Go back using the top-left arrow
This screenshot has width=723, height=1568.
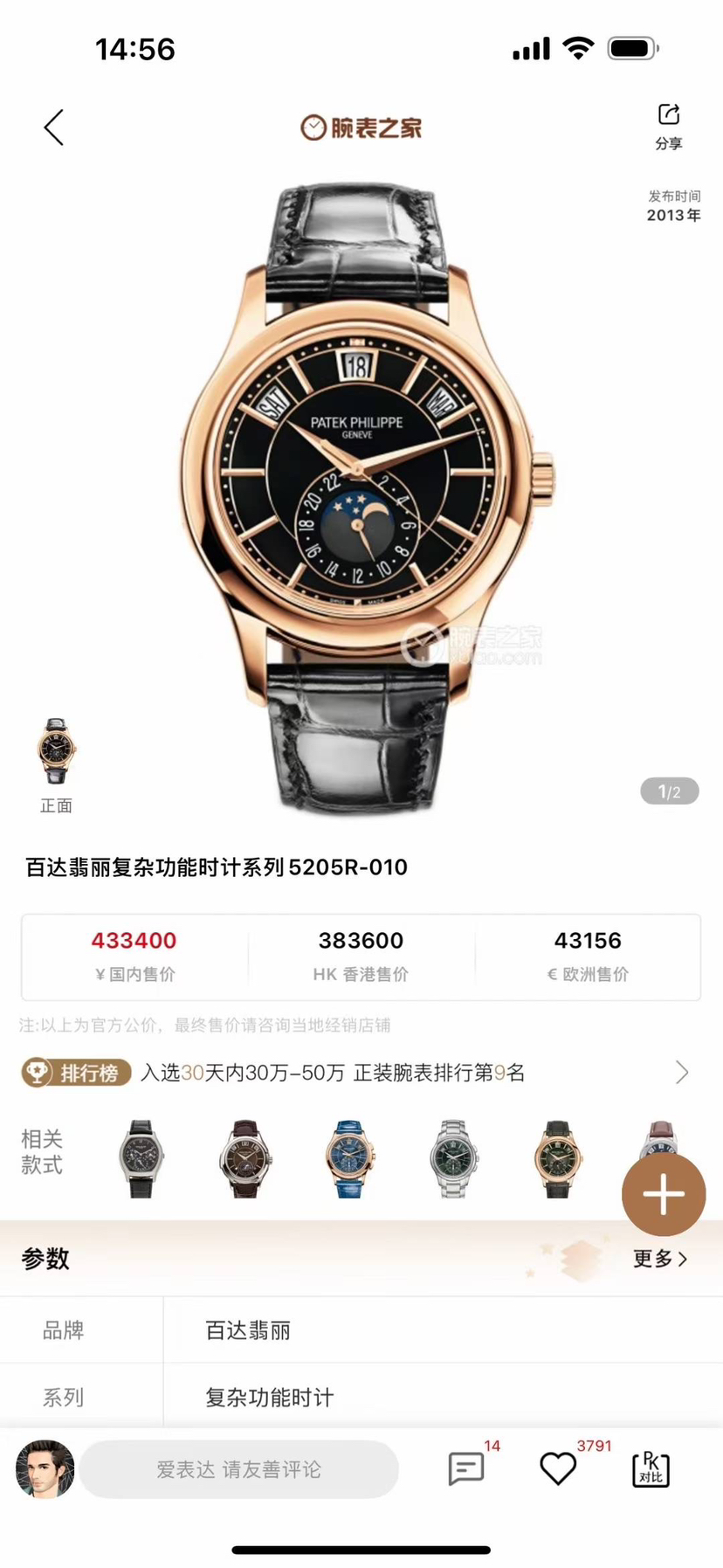(54, 128)
